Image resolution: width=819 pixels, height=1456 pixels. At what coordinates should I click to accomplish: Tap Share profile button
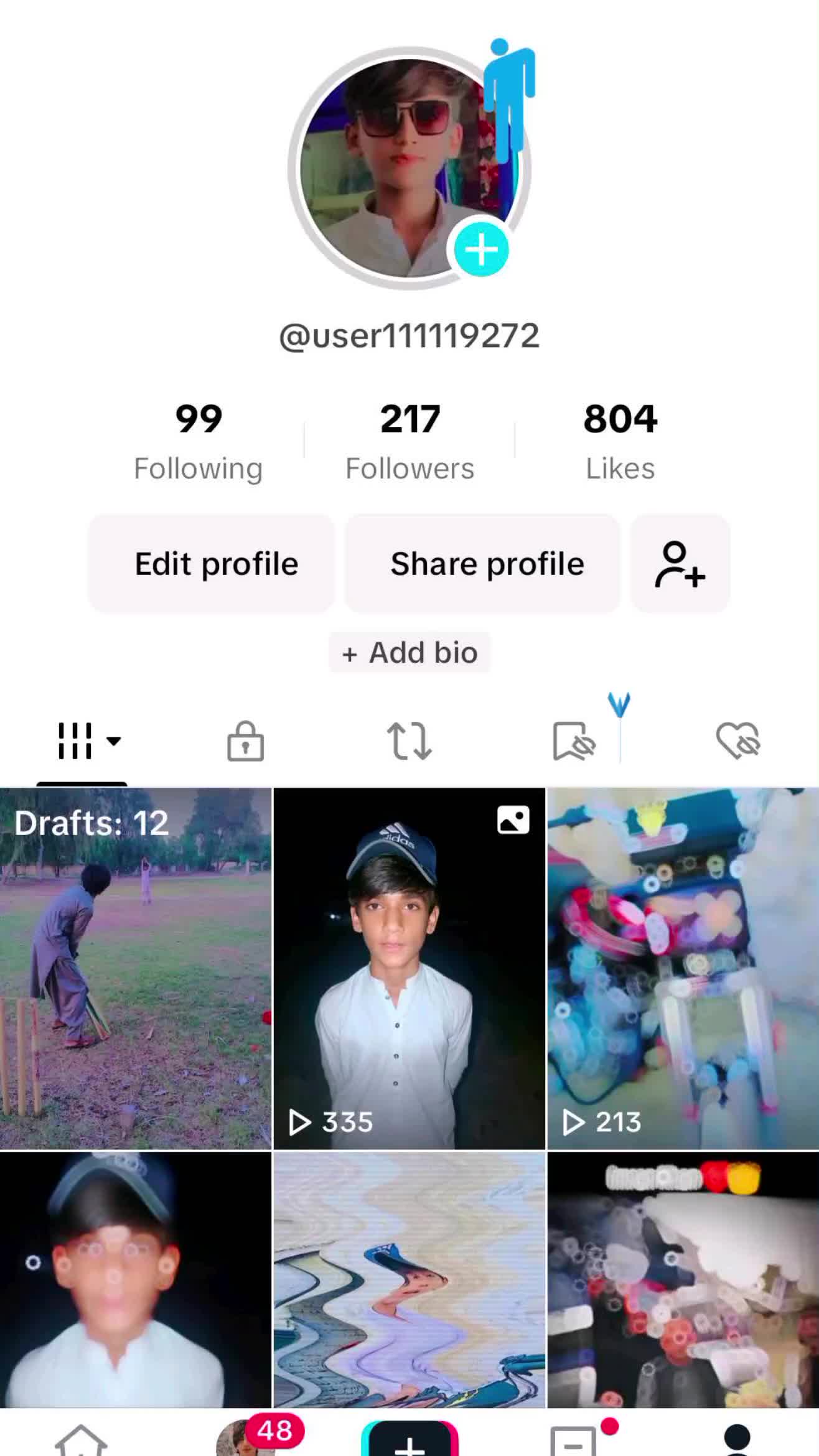(487, 564)
